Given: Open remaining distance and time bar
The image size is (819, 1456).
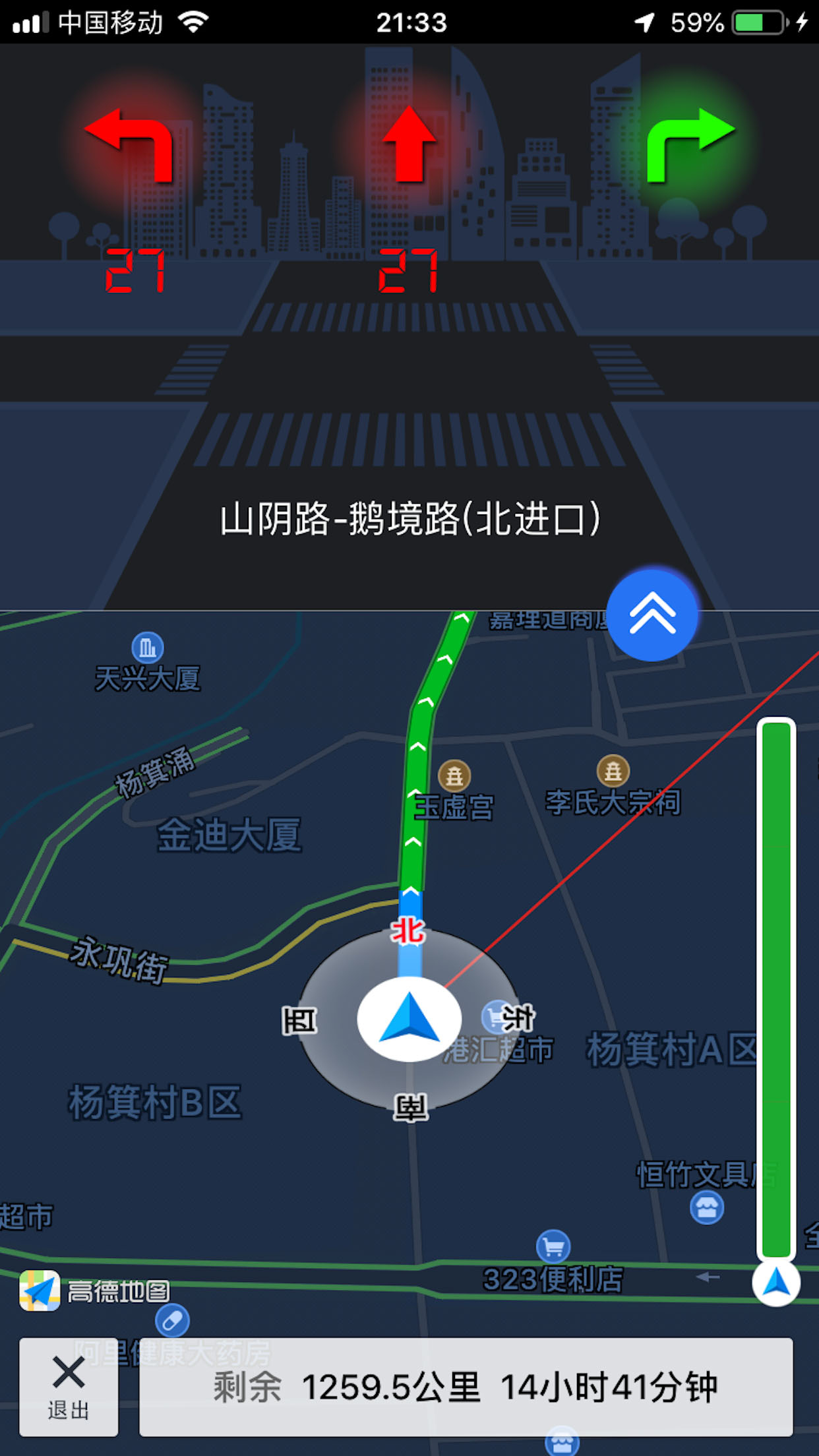Looking at the screenshot, I should coord(466,1386).
